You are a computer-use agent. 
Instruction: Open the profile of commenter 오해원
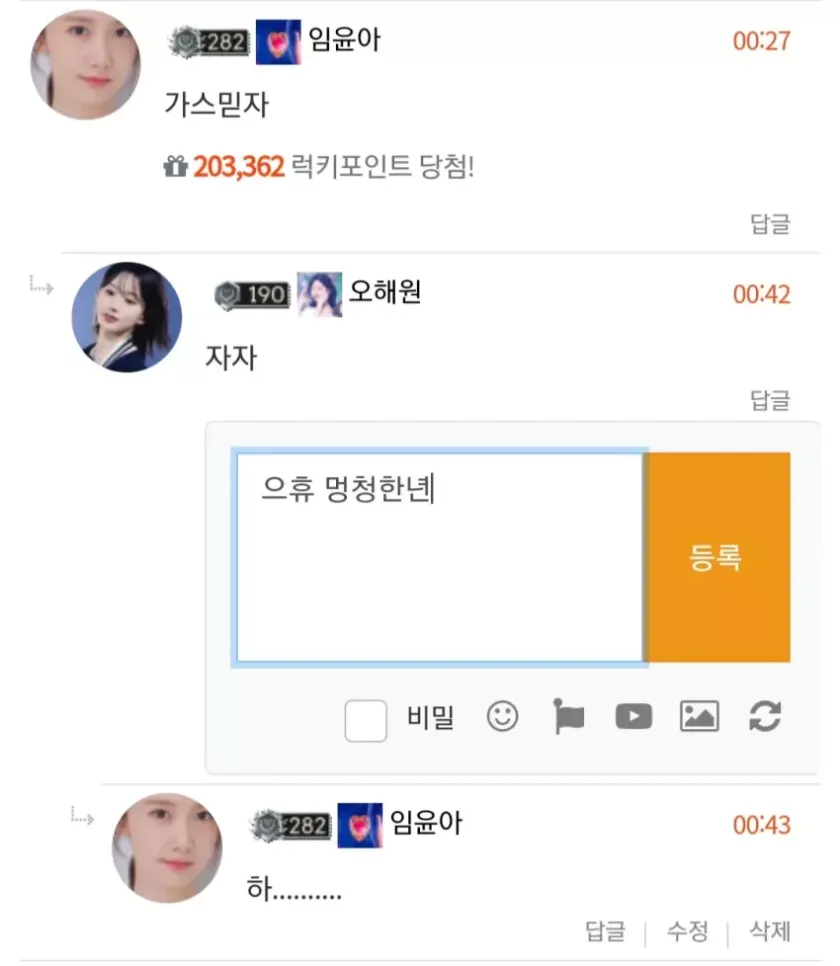coord(385,293)
